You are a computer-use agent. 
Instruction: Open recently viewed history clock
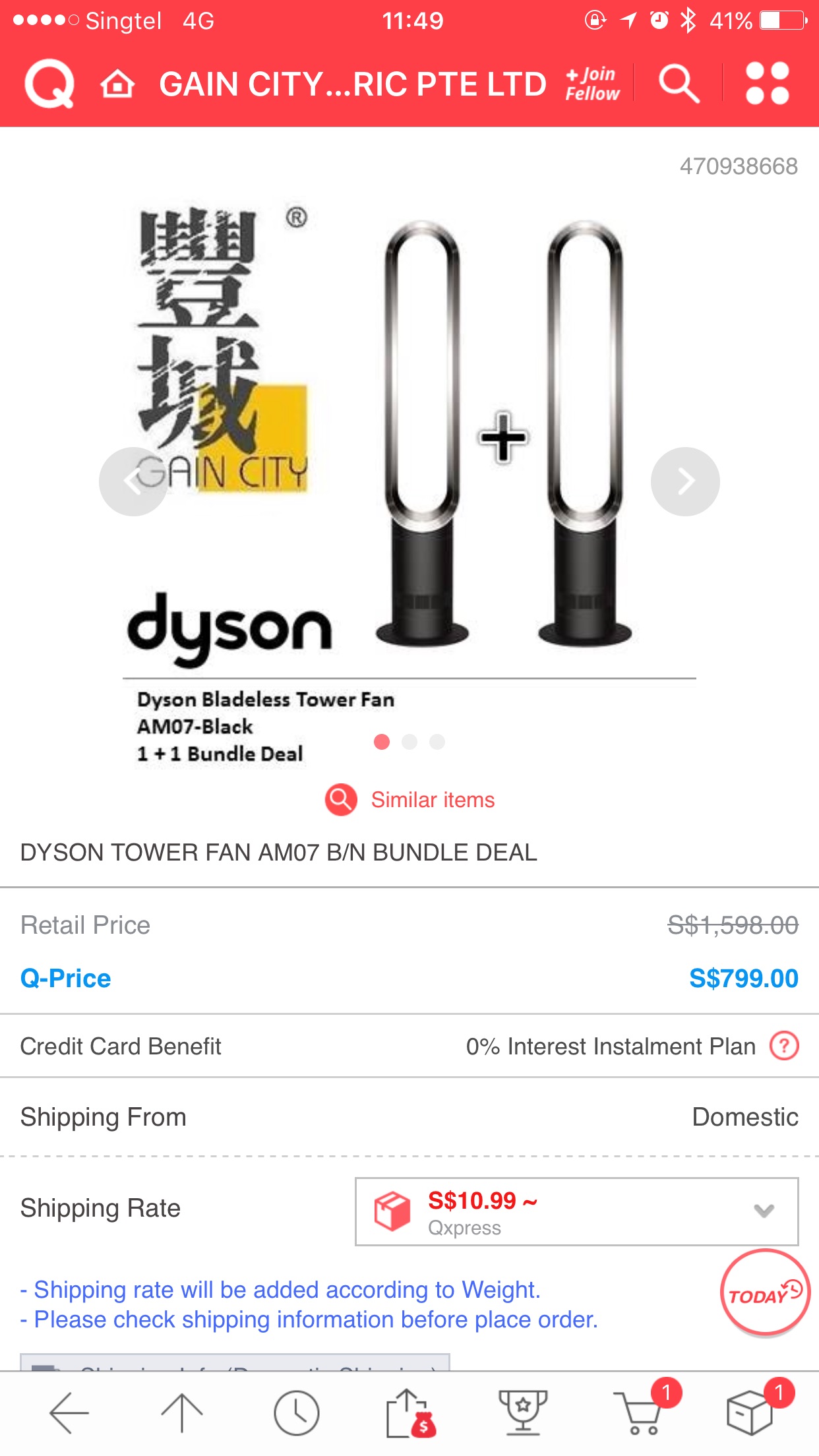[x=296, y=1413]
